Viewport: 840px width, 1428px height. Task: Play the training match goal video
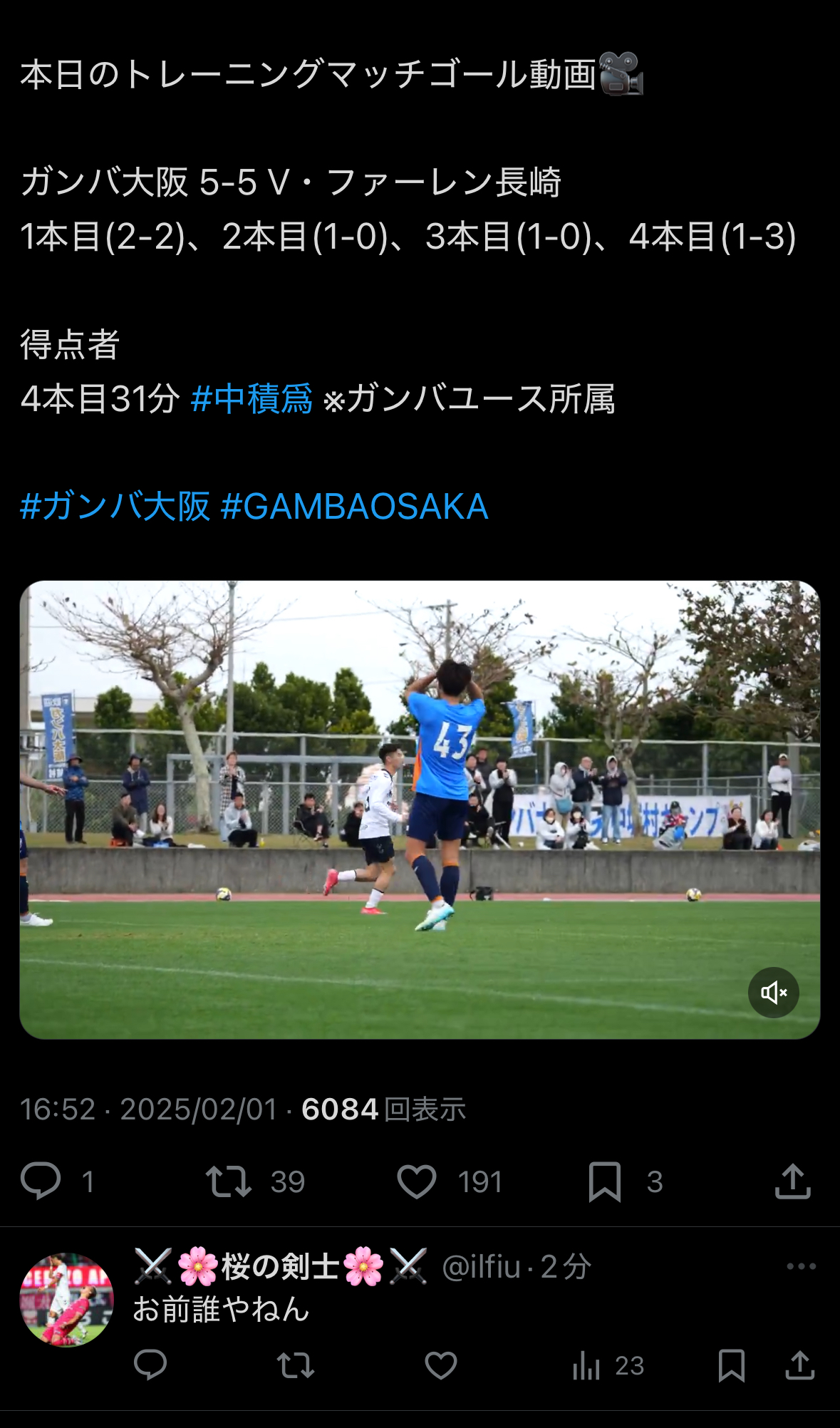click(x=420, y=809)
